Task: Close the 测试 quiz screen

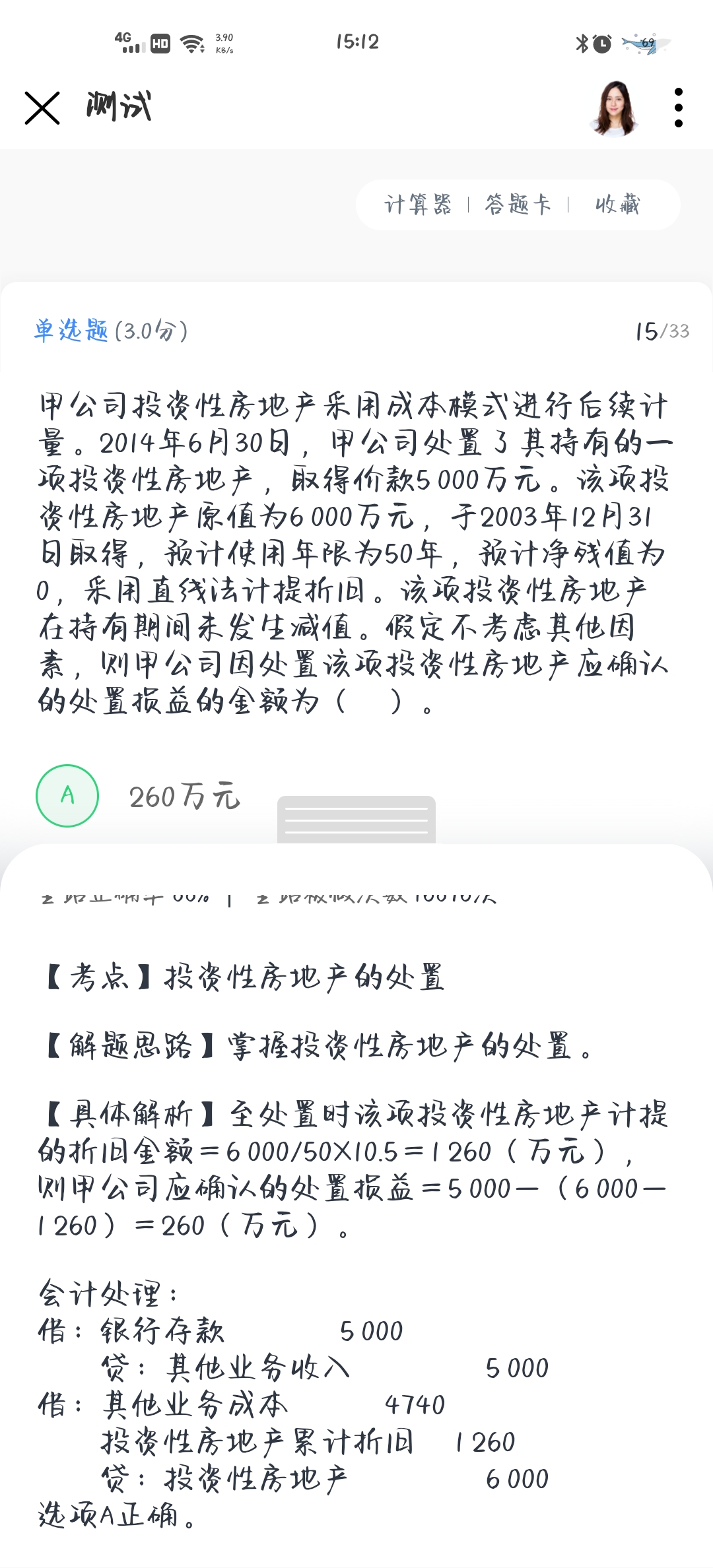Action: (x=42, y=108)
